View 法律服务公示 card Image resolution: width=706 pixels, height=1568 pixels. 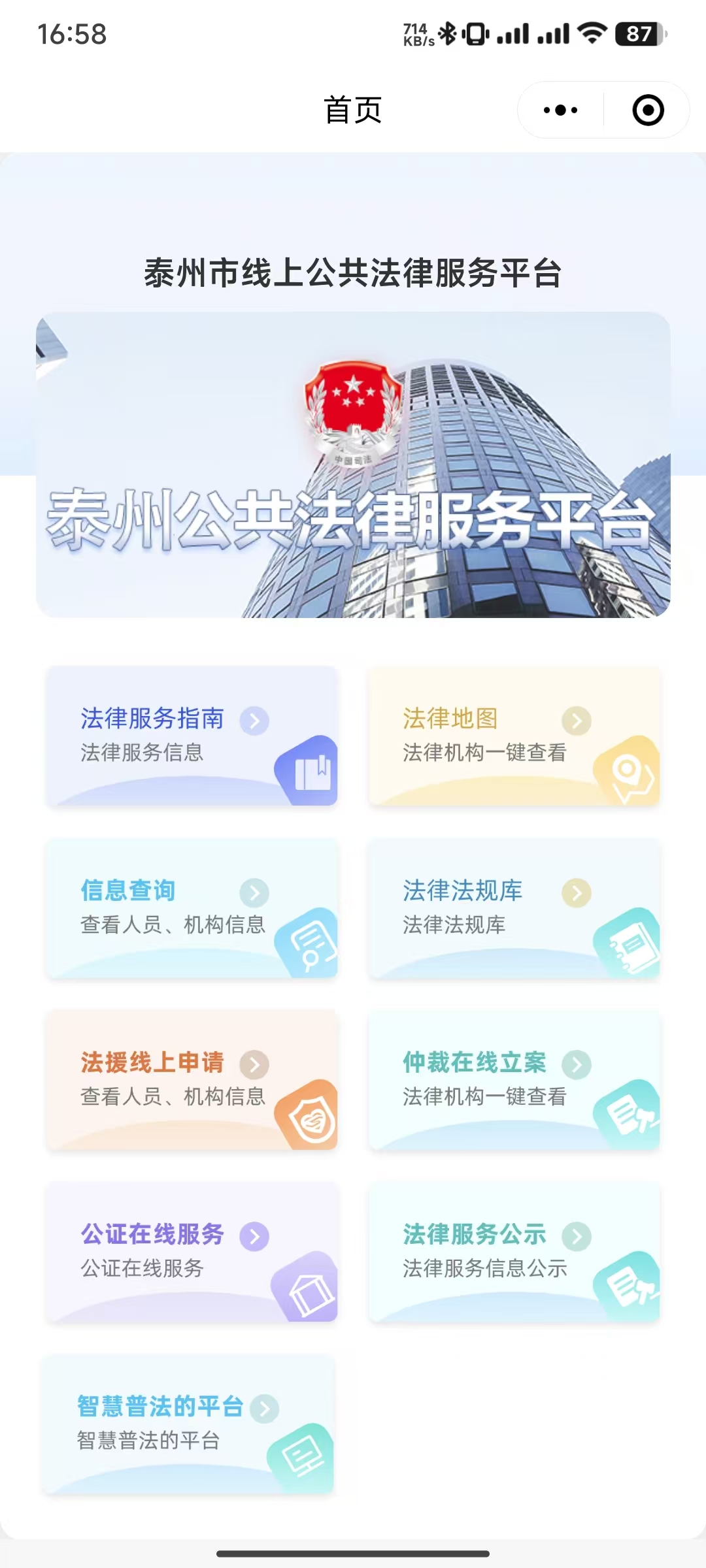point(514,1252)
